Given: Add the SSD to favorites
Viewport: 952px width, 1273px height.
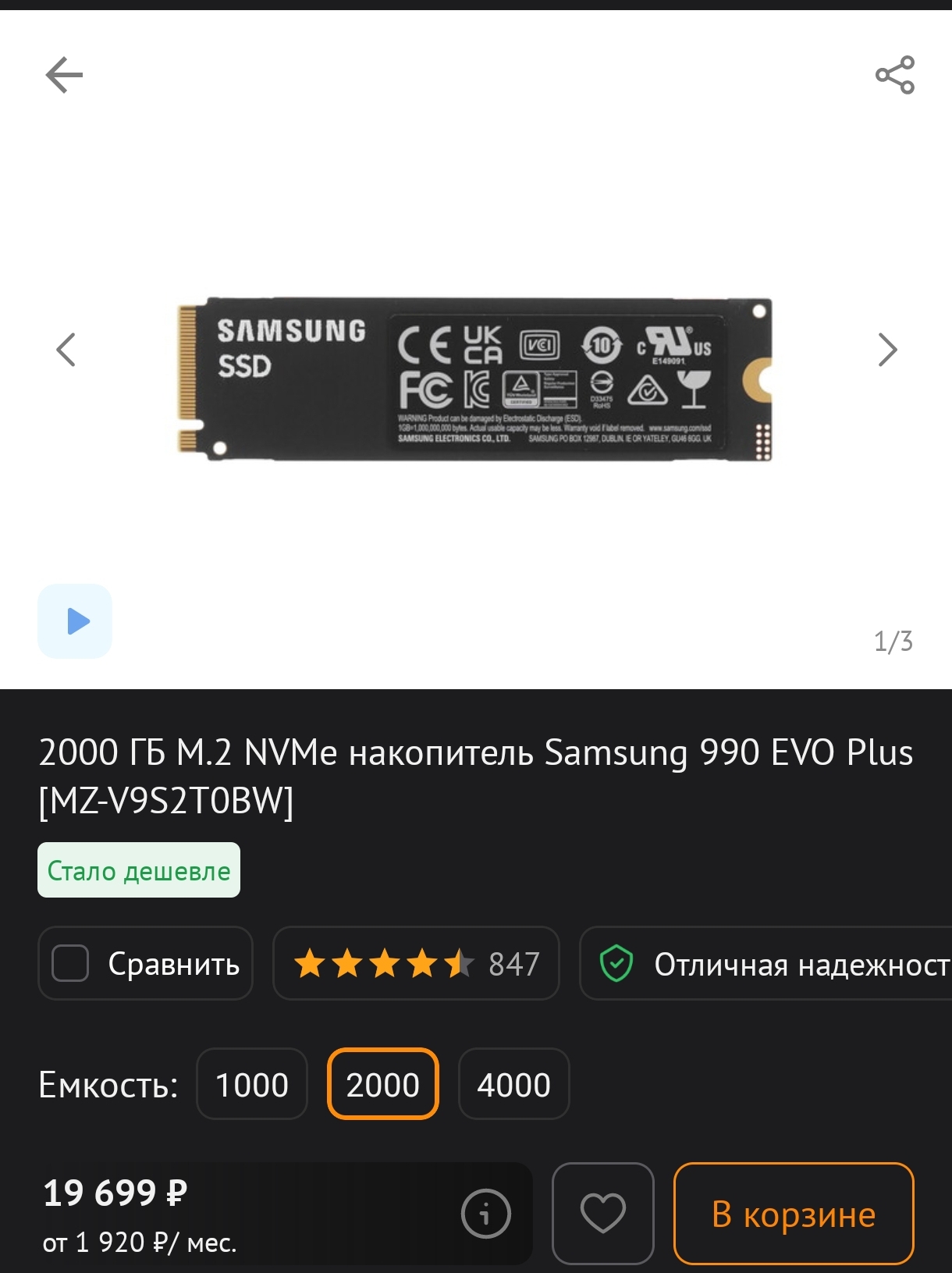Looking at the screenshot, I should click(603, 1214).
